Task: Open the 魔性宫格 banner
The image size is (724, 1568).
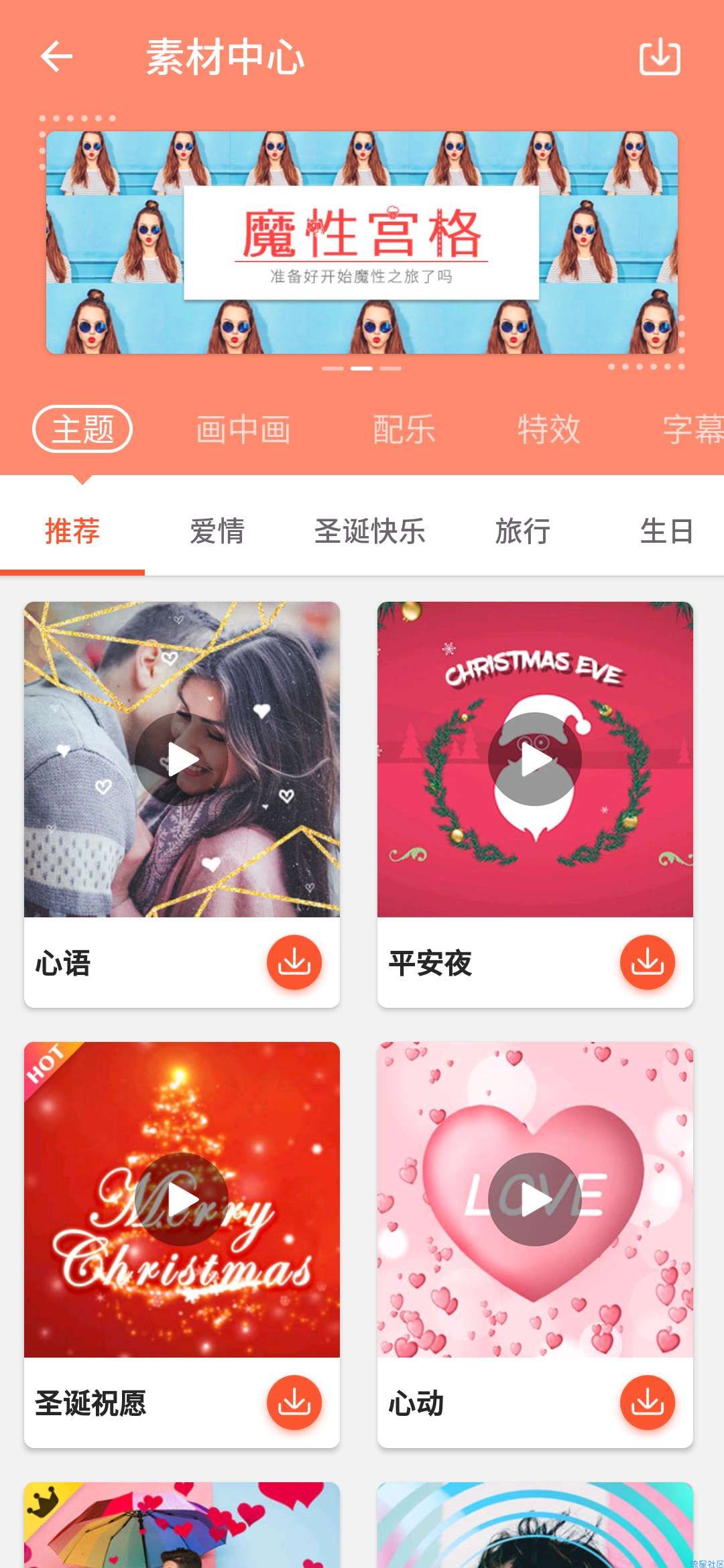Action: point(362,243)
